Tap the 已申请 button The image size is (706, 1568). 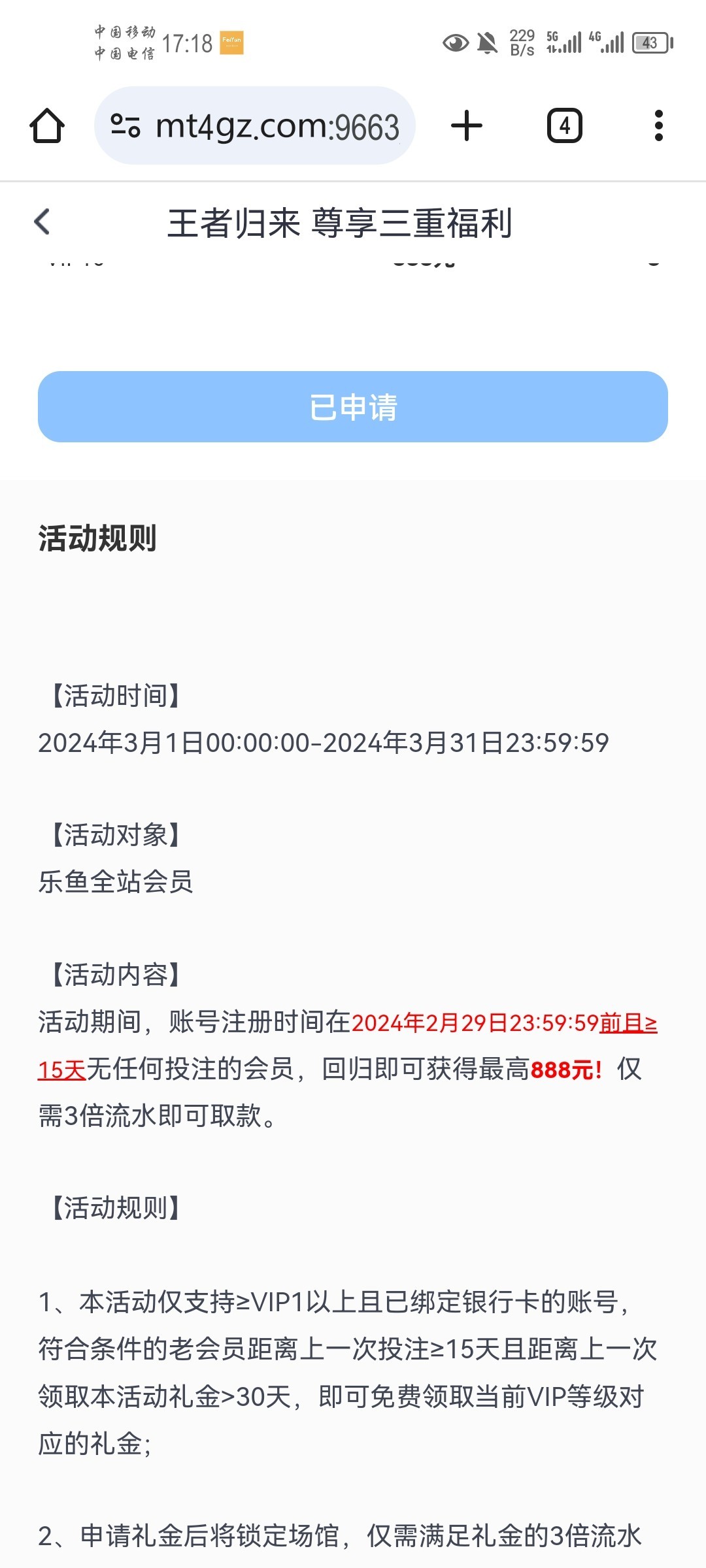(353, 406)
